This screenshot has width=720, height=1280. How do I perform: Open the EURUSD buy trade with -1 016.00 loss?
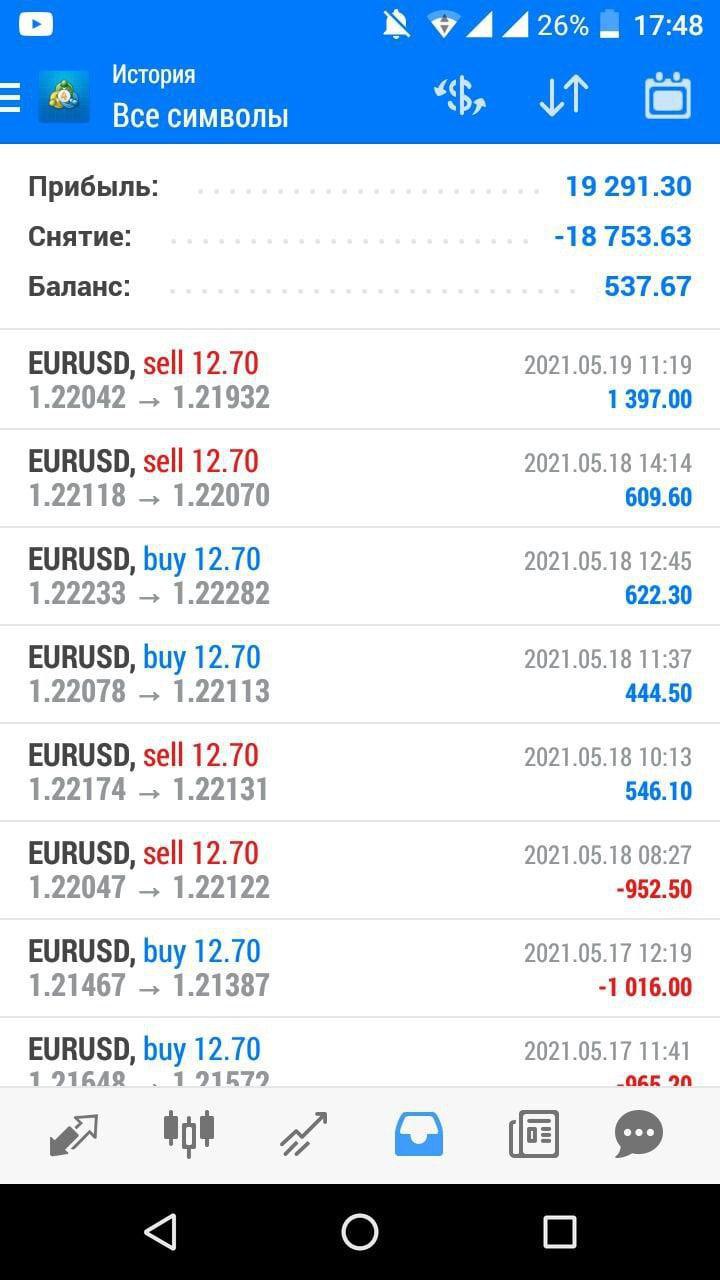(360, 969)
